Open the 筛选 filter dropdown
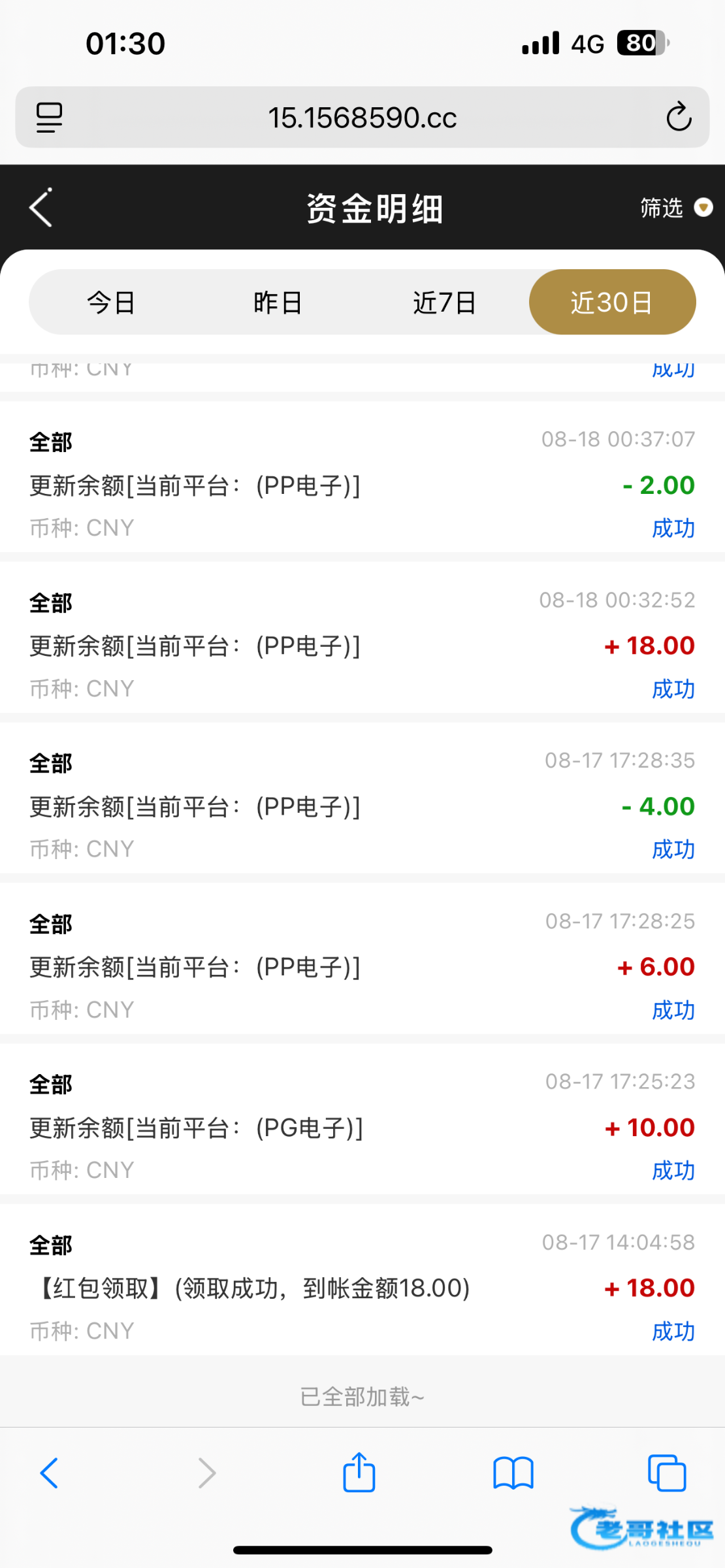Screen dimensions: 725x1568 (676, 208)
